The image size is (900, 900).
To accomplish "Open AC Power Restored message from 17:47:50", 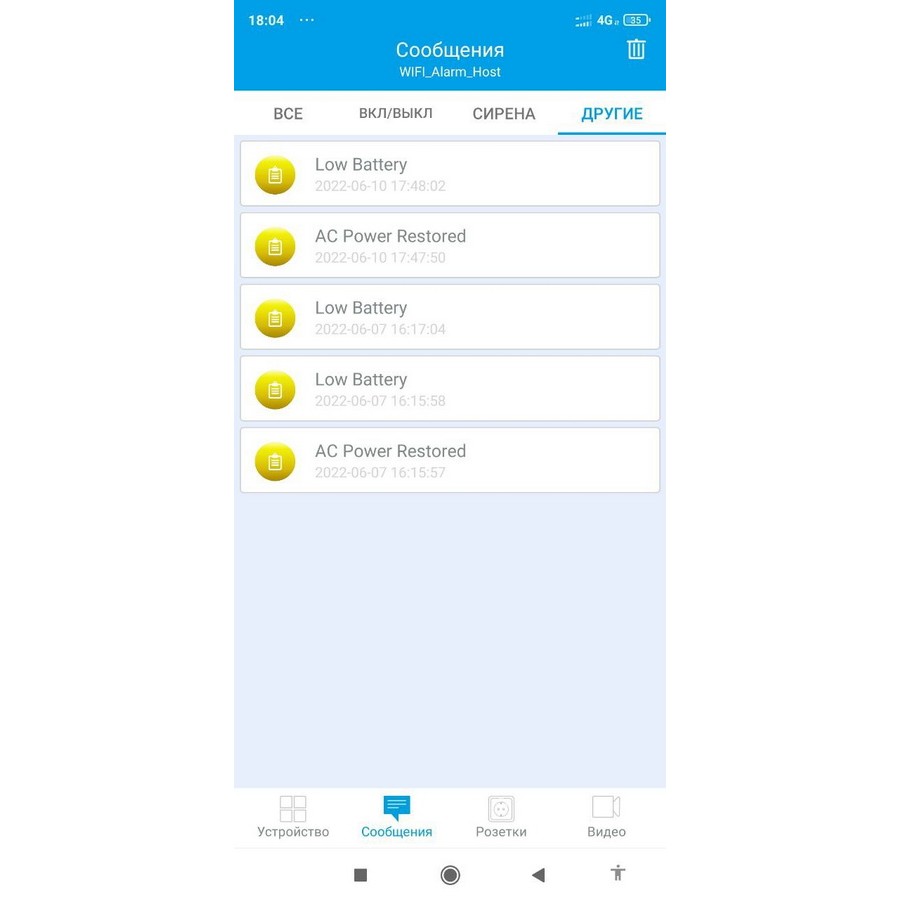I will pos(450,246).
